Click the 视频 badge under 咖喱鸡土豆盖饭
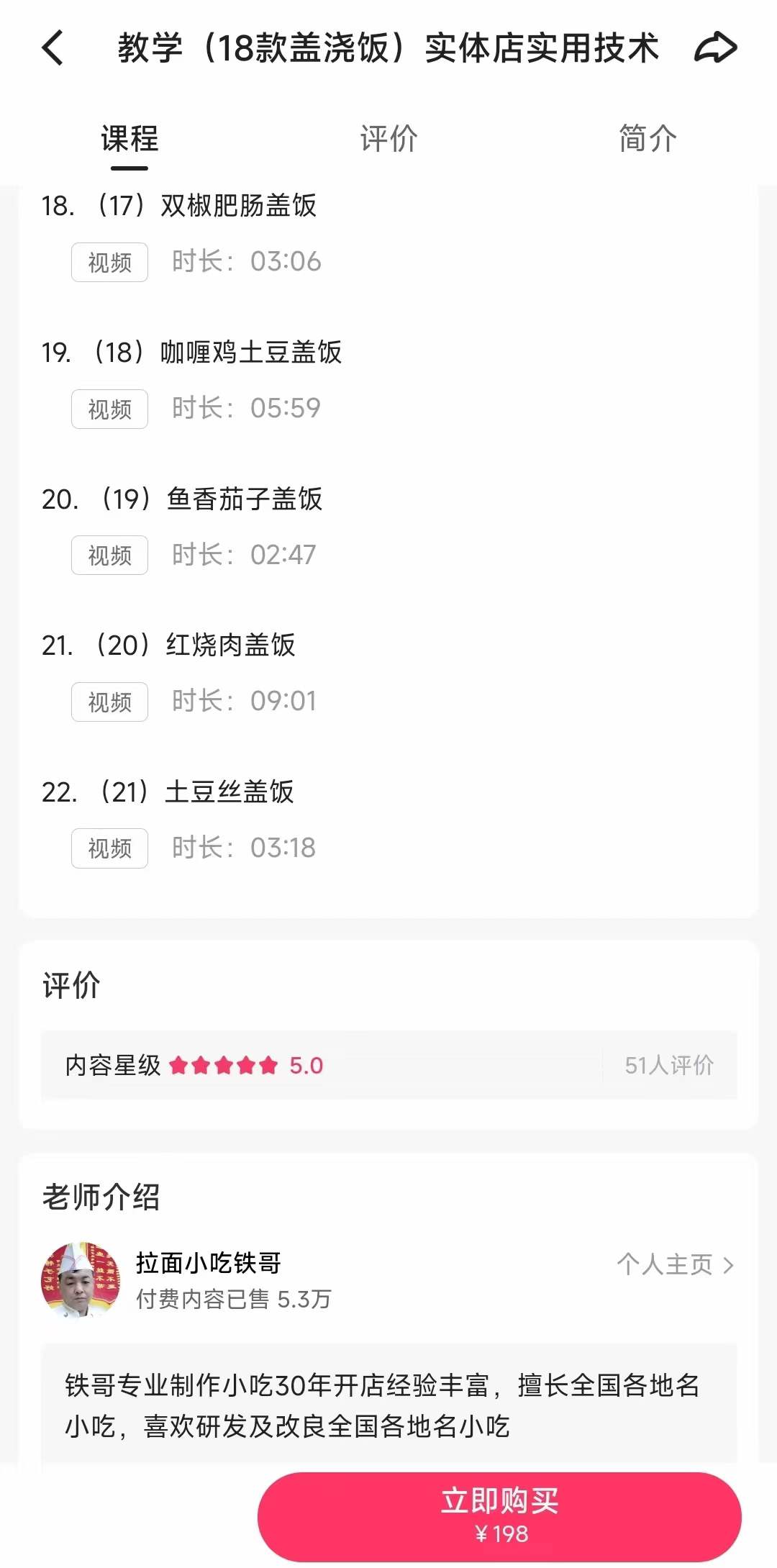Viewport: 777px width, 1568px height. 109,409
